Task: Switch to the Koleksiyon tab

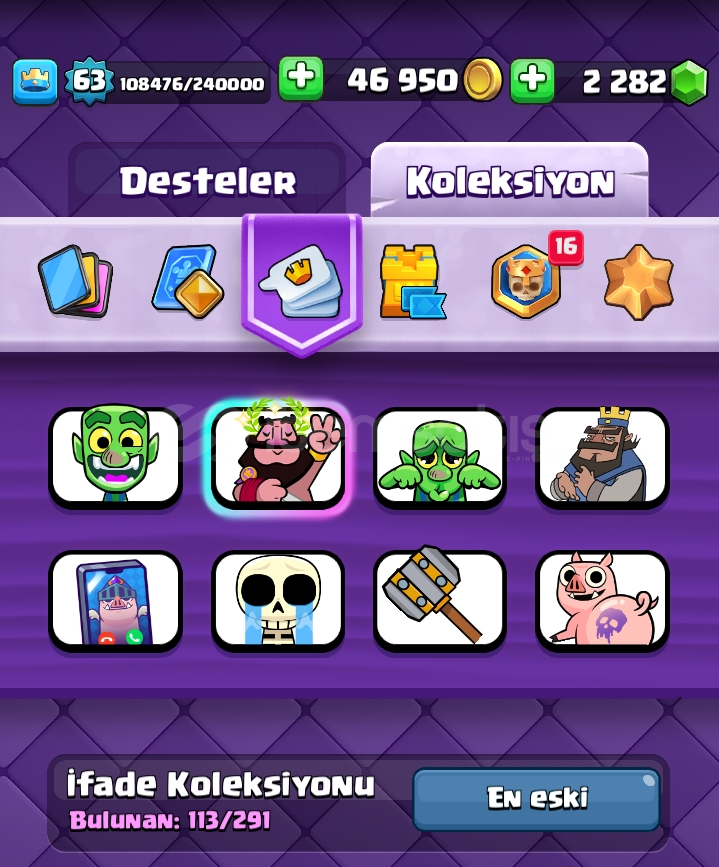Action: click(x=509, y=181)
